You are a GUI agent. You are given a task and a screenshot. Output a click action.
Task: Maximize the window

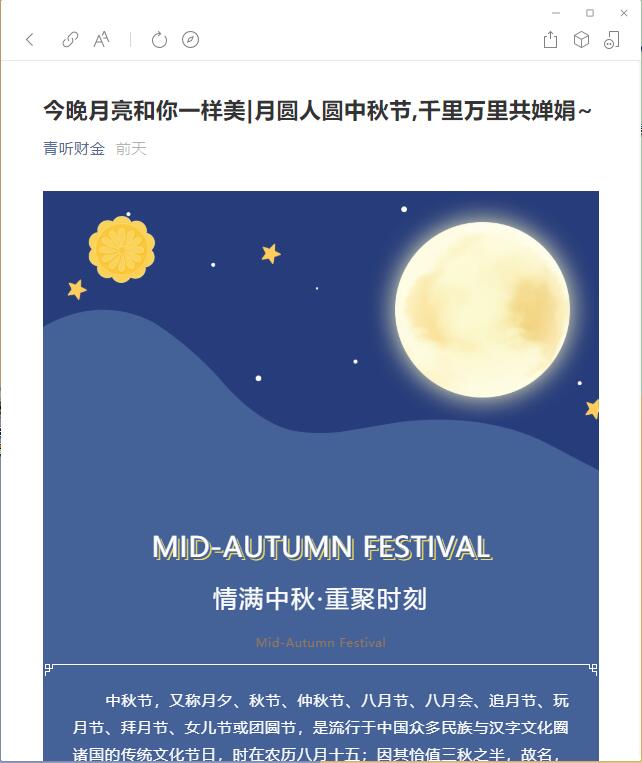(590, 13)
